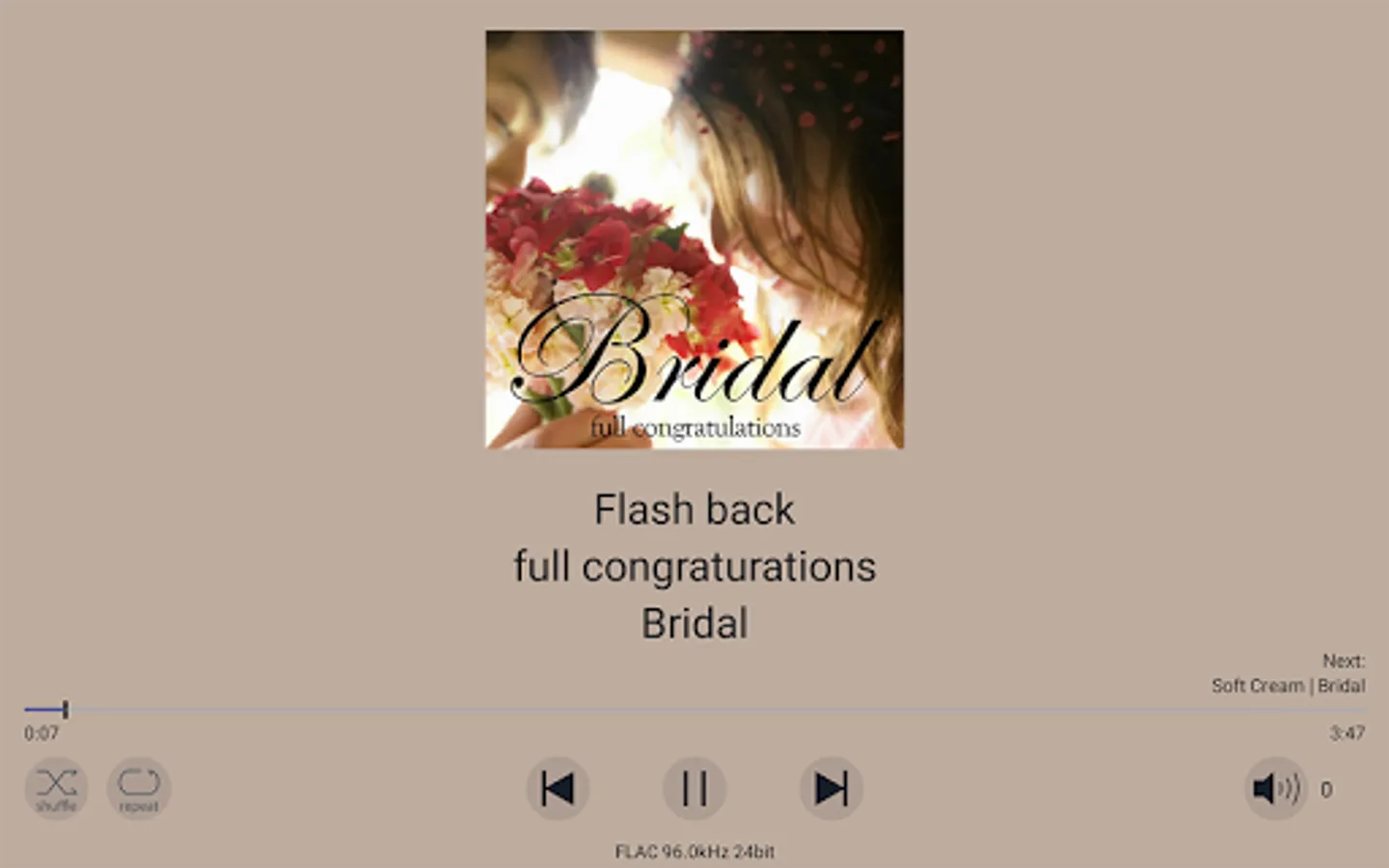
Task: Tap the playback progress bar to seek
Action: click(x=694, y=710)
